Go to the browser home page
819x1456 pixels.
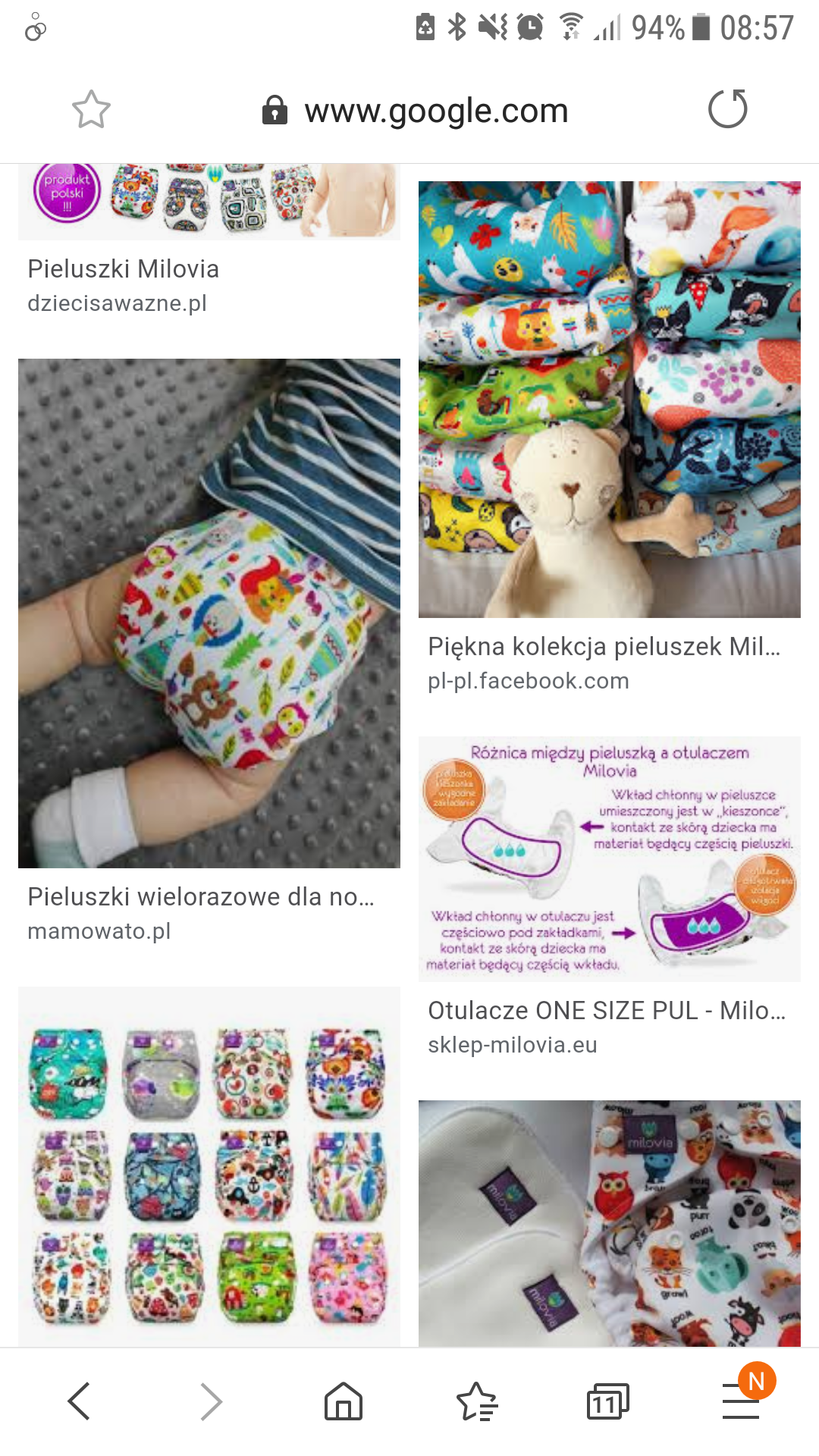click(344, 1401)
